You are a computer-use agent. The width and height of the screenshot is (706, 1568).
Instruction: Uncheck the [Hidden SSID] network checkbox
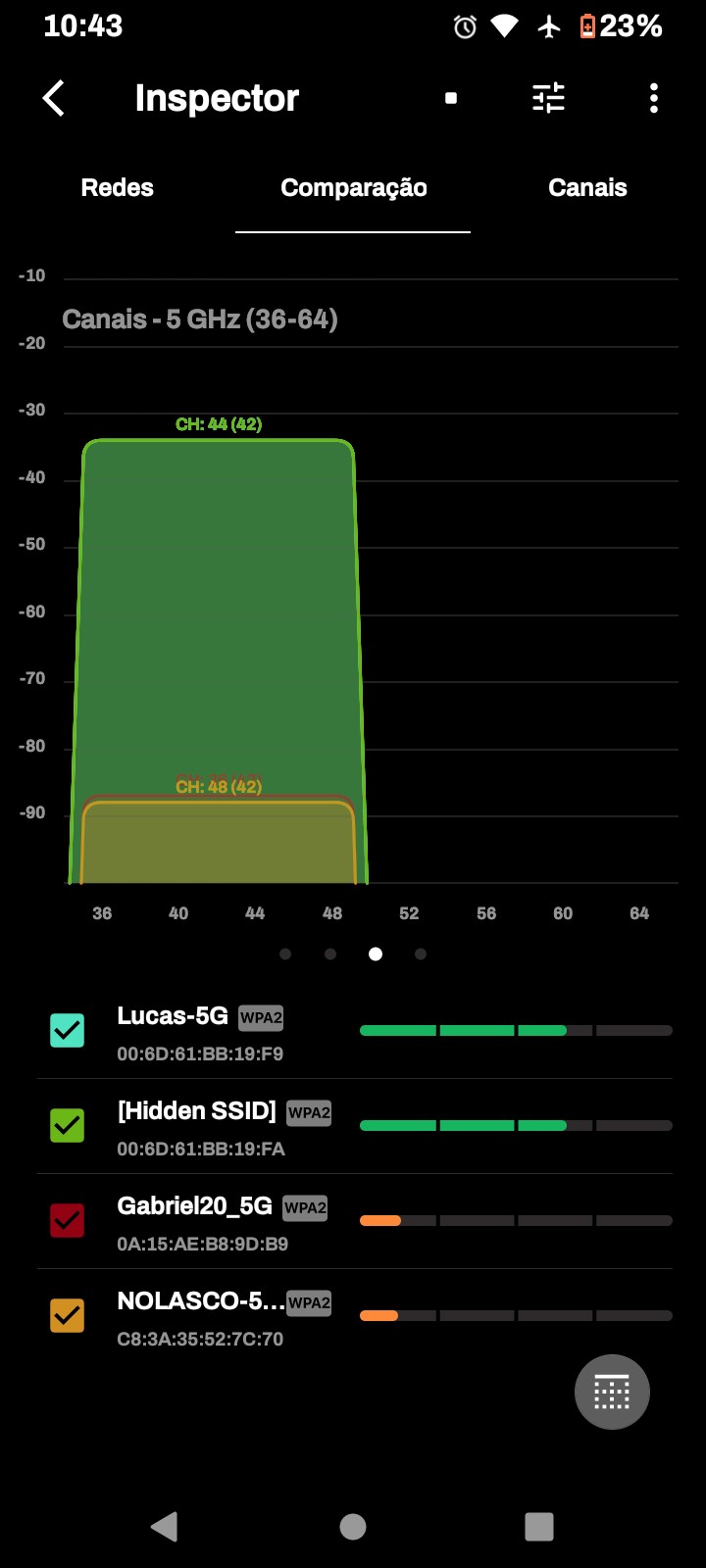click(68, 1125)
